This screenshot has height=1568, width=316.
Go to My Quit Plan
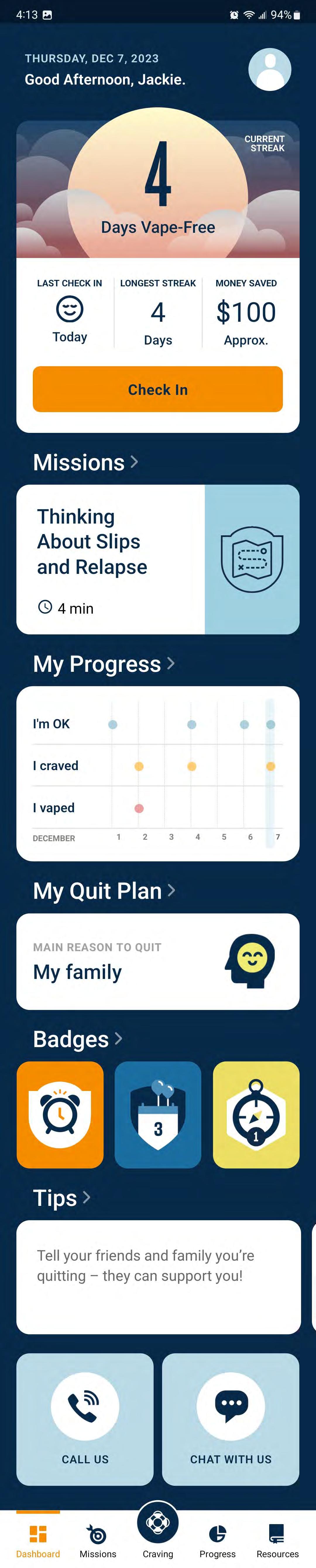point(104,891)
